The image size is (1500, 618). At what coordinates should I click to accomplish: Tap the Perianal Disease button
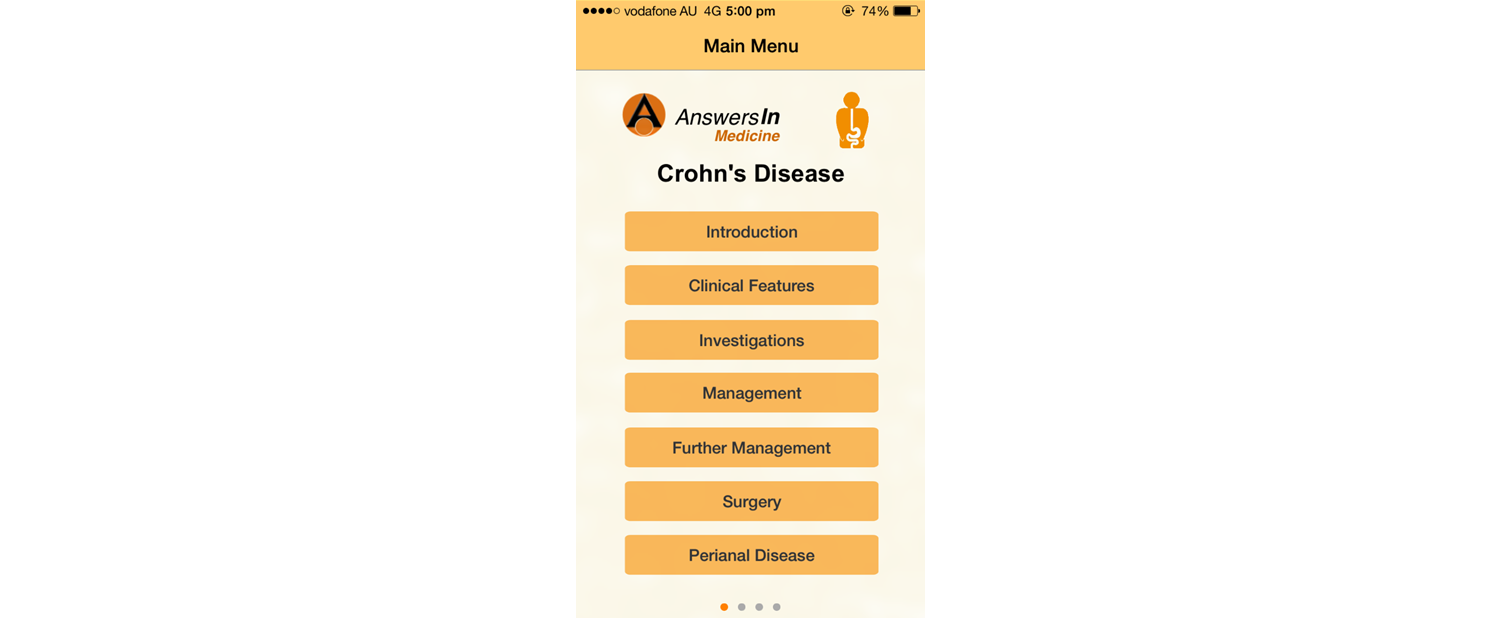(751, 555)
